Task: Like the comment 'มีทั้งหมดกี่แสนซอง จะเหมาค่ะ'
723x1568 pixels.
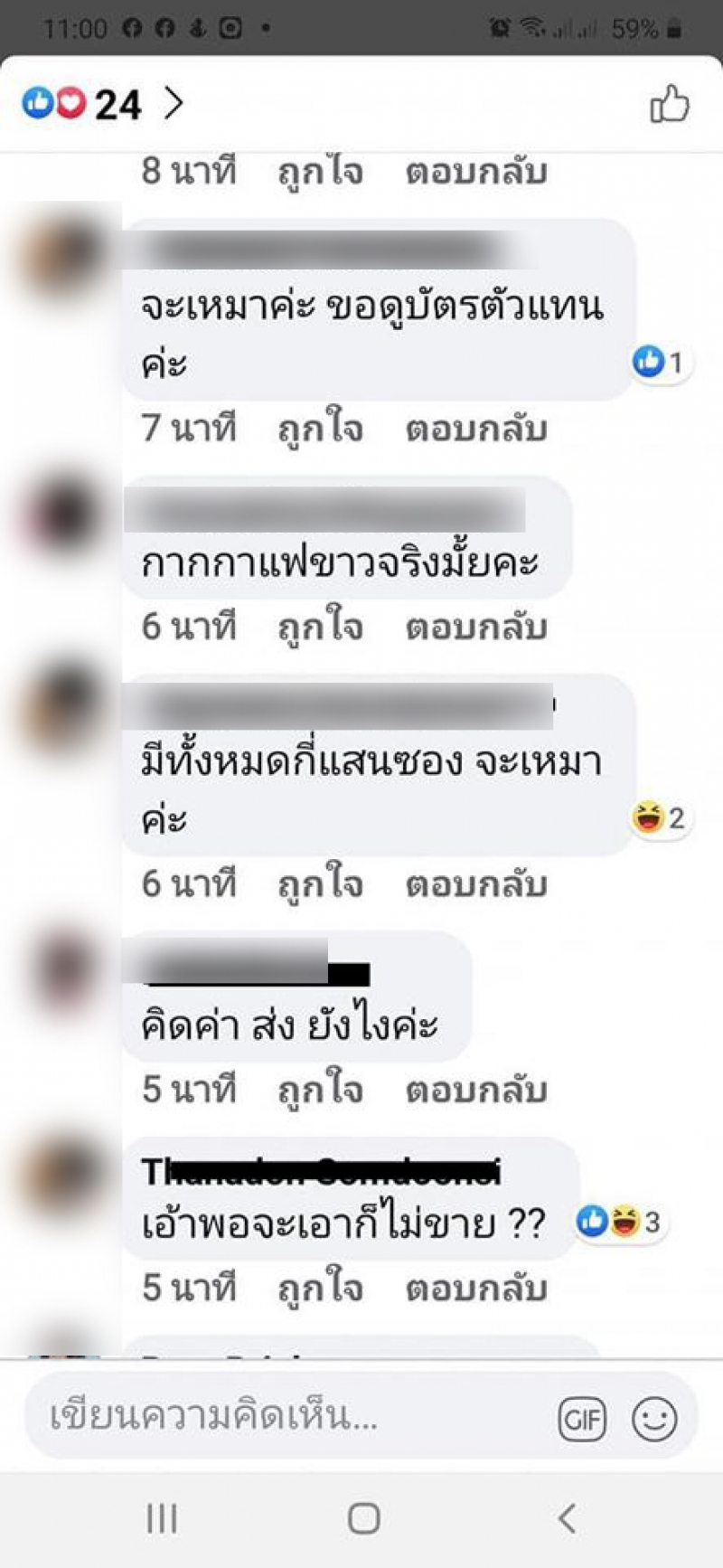Action: click(320, 883)
